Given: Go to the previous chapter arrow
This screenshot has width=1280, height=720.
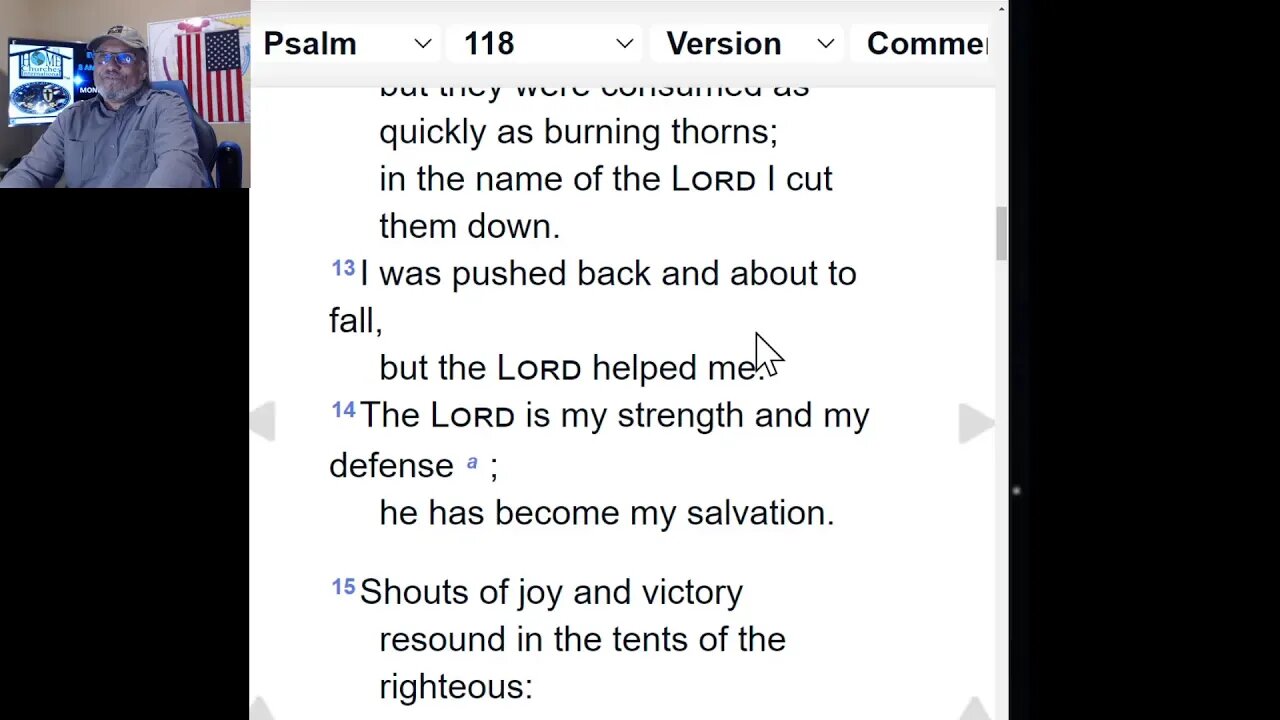Looking at the screenshot, I should 263,422.
